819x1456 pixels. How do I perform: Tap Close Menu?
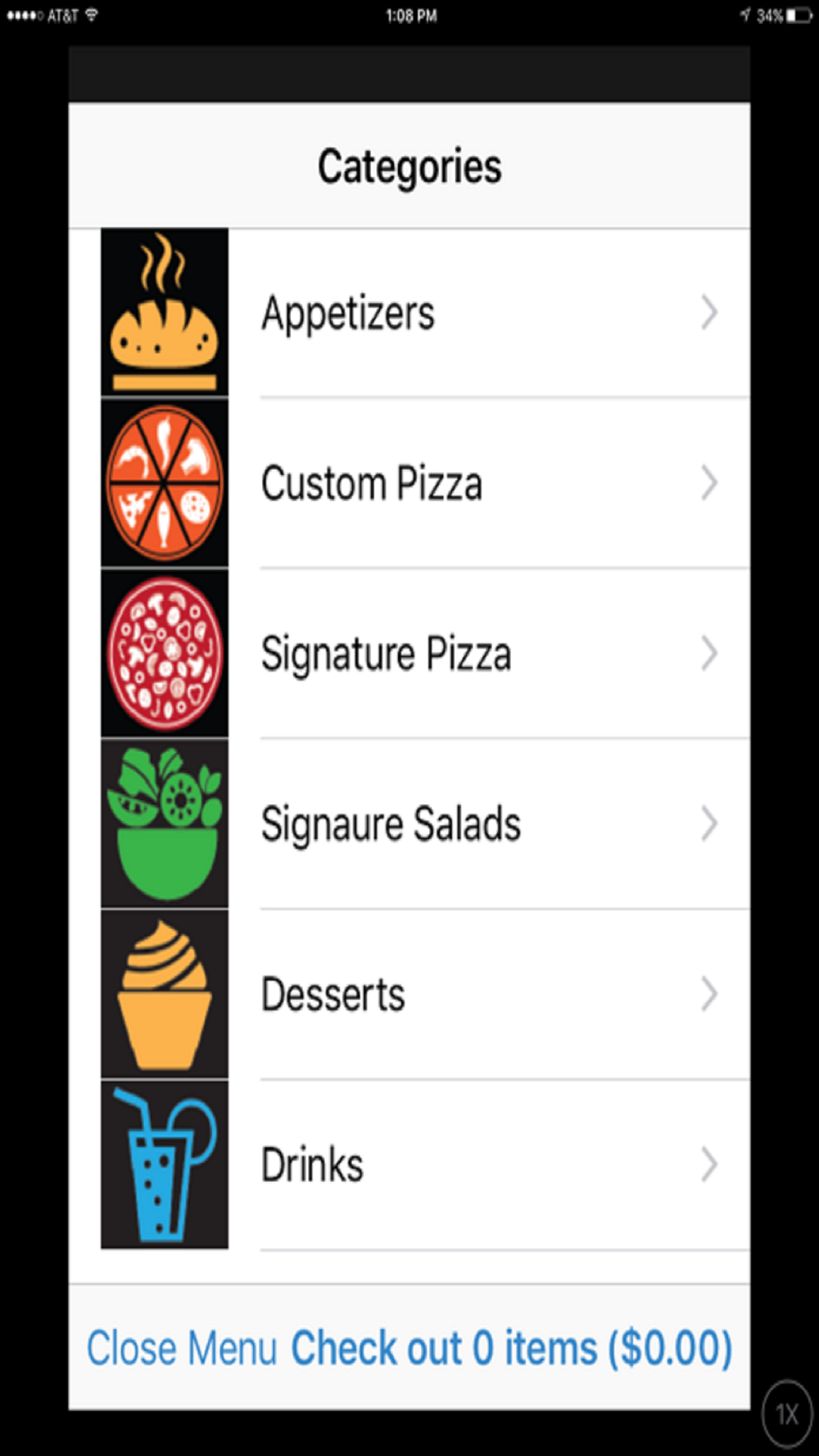182,1348
